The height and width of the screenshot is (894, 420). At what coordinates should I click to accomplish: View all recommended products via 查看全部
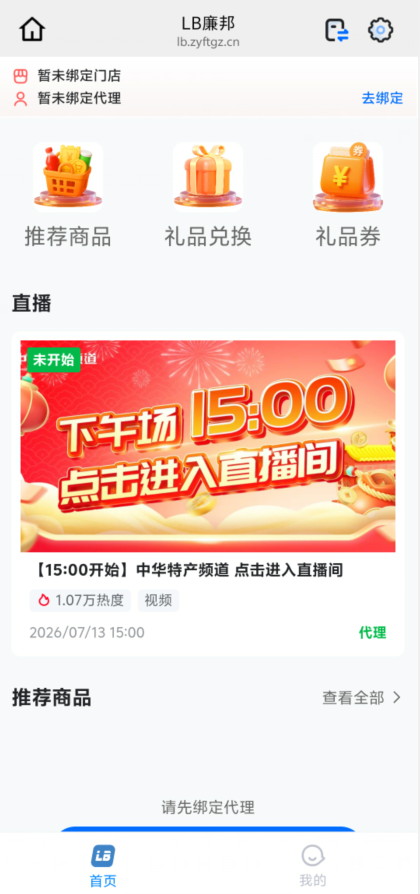point(362,697)
